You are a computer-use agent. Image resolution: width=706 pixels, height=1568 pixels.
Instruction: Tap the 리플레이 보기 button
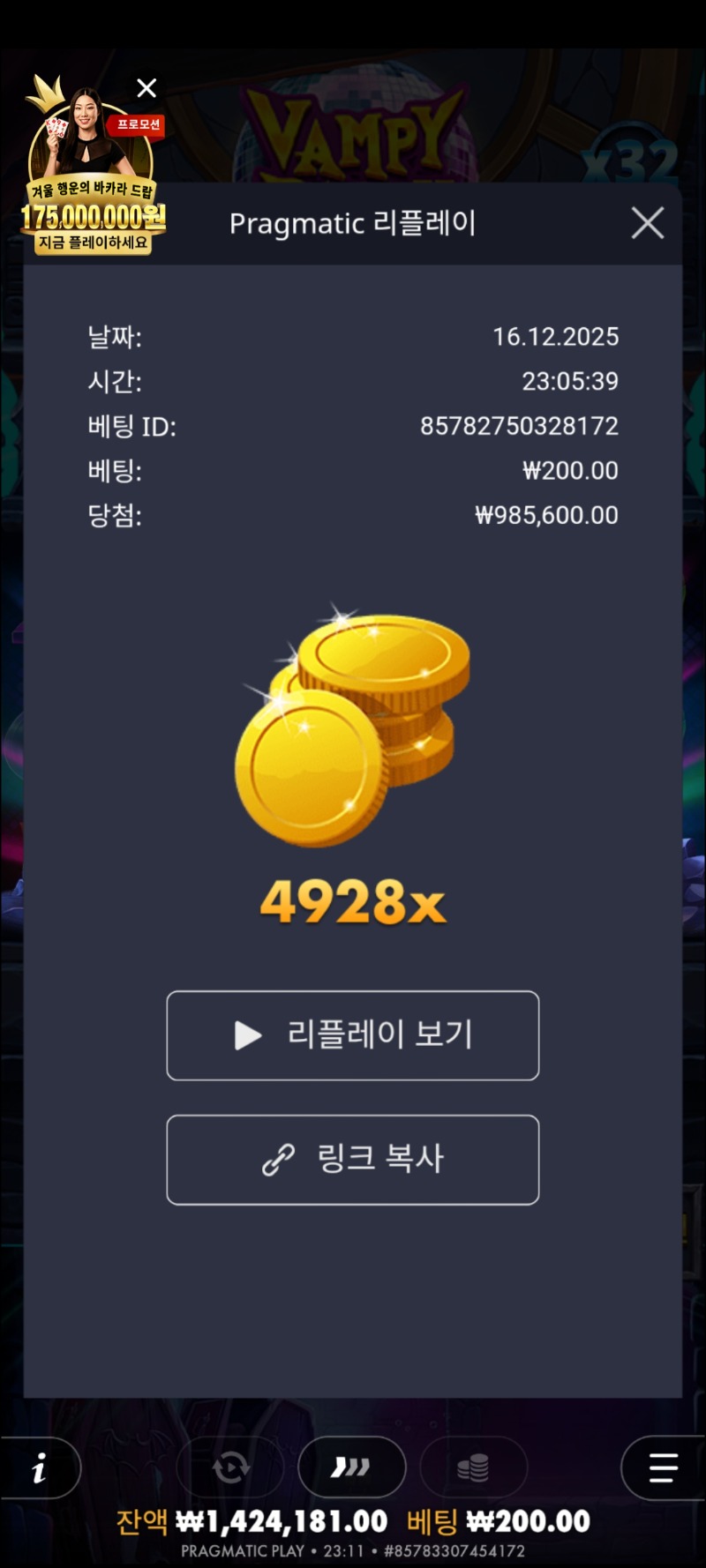[353, 1035]
